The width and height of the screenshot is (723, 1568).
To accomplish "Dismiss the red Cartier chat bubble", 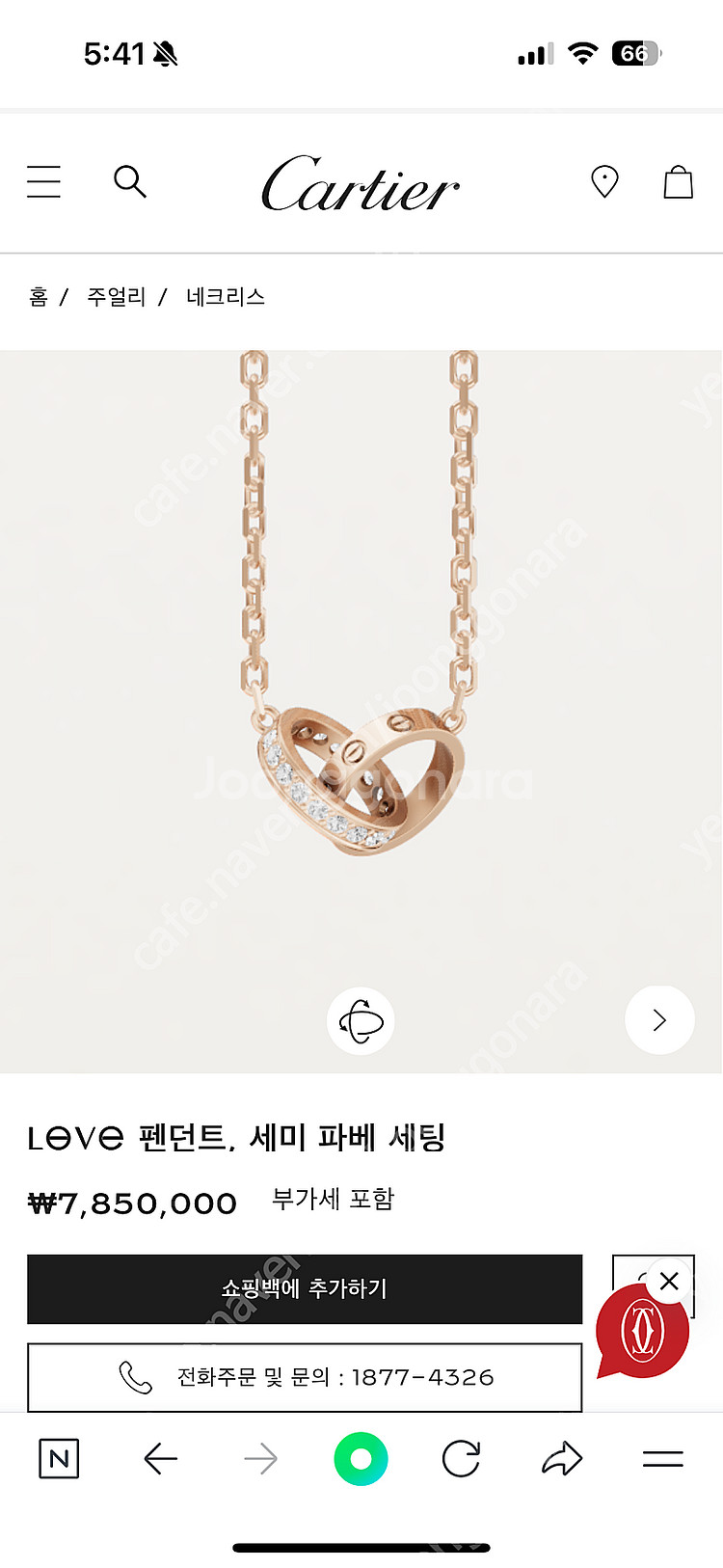I will coord(669,1282).
